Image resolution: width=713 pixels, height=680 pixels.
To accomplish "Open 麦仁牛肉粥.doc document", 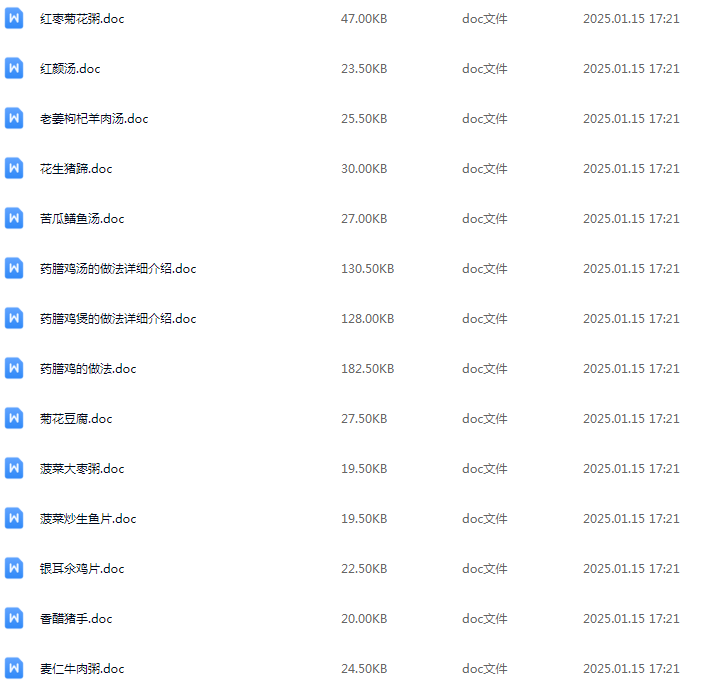I will (82, 668).
